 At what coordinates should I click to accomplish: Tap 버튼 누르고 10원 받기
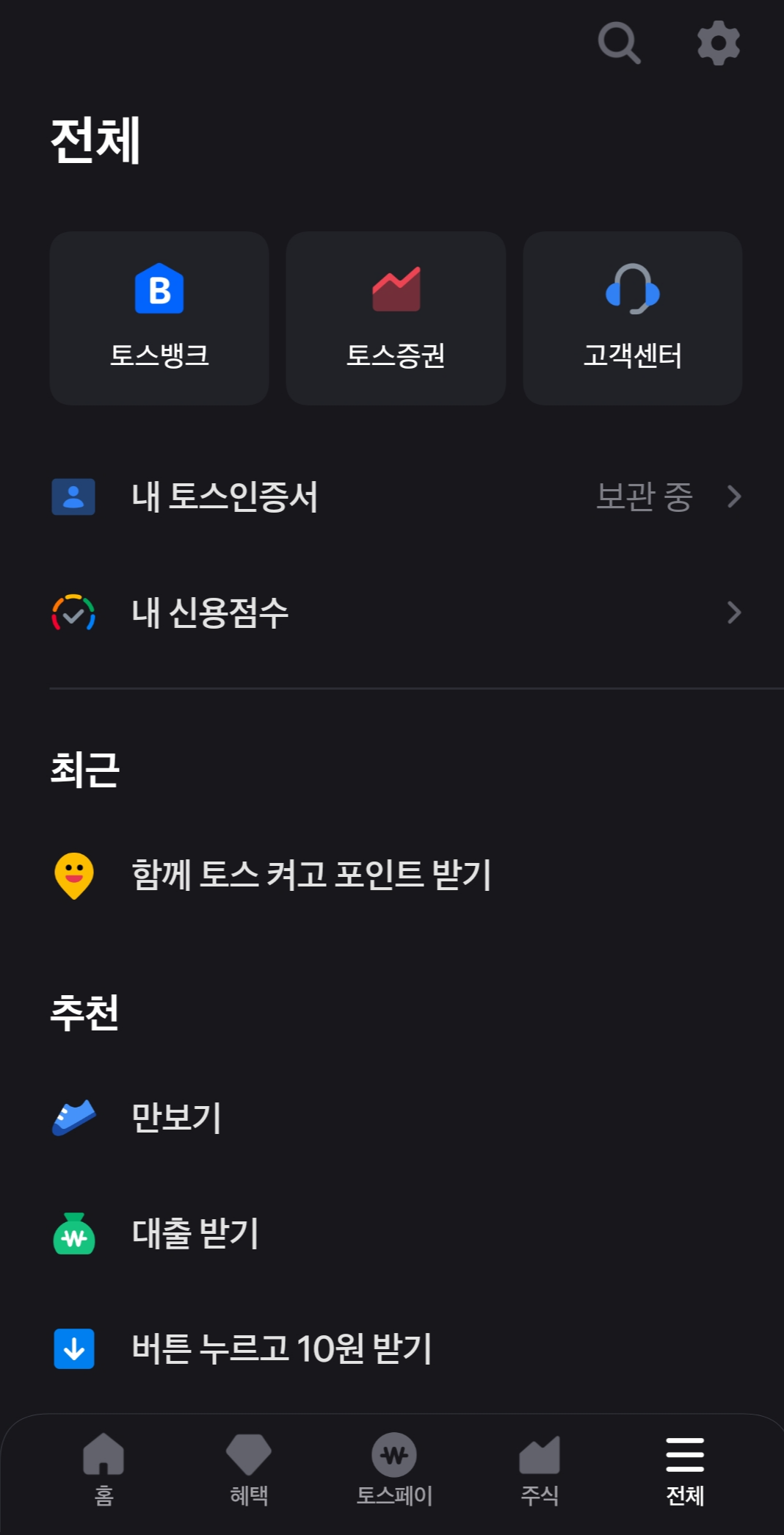point(281,1348)
